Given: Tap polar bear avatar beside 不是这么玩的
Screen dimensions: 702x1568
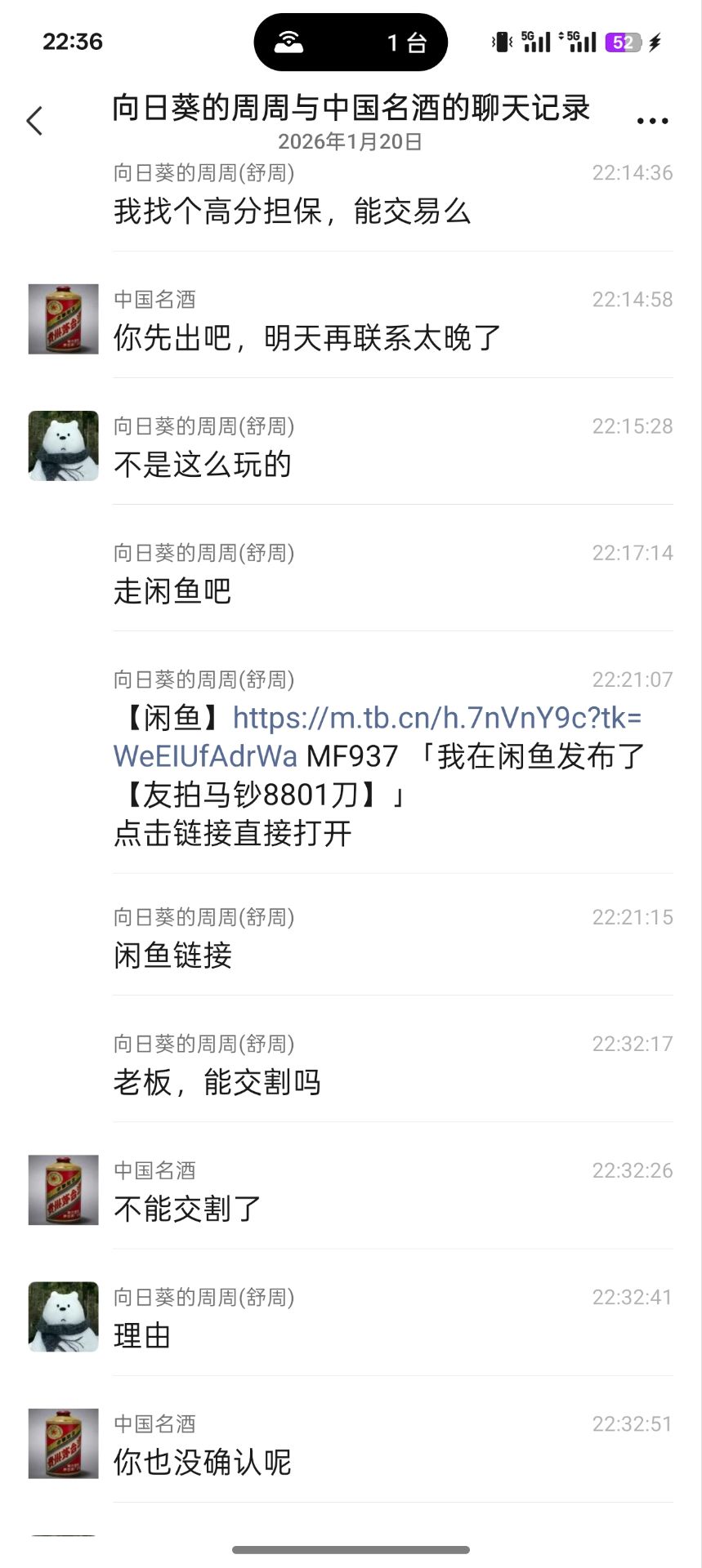Looking at the screenshot, I should 63,446.
